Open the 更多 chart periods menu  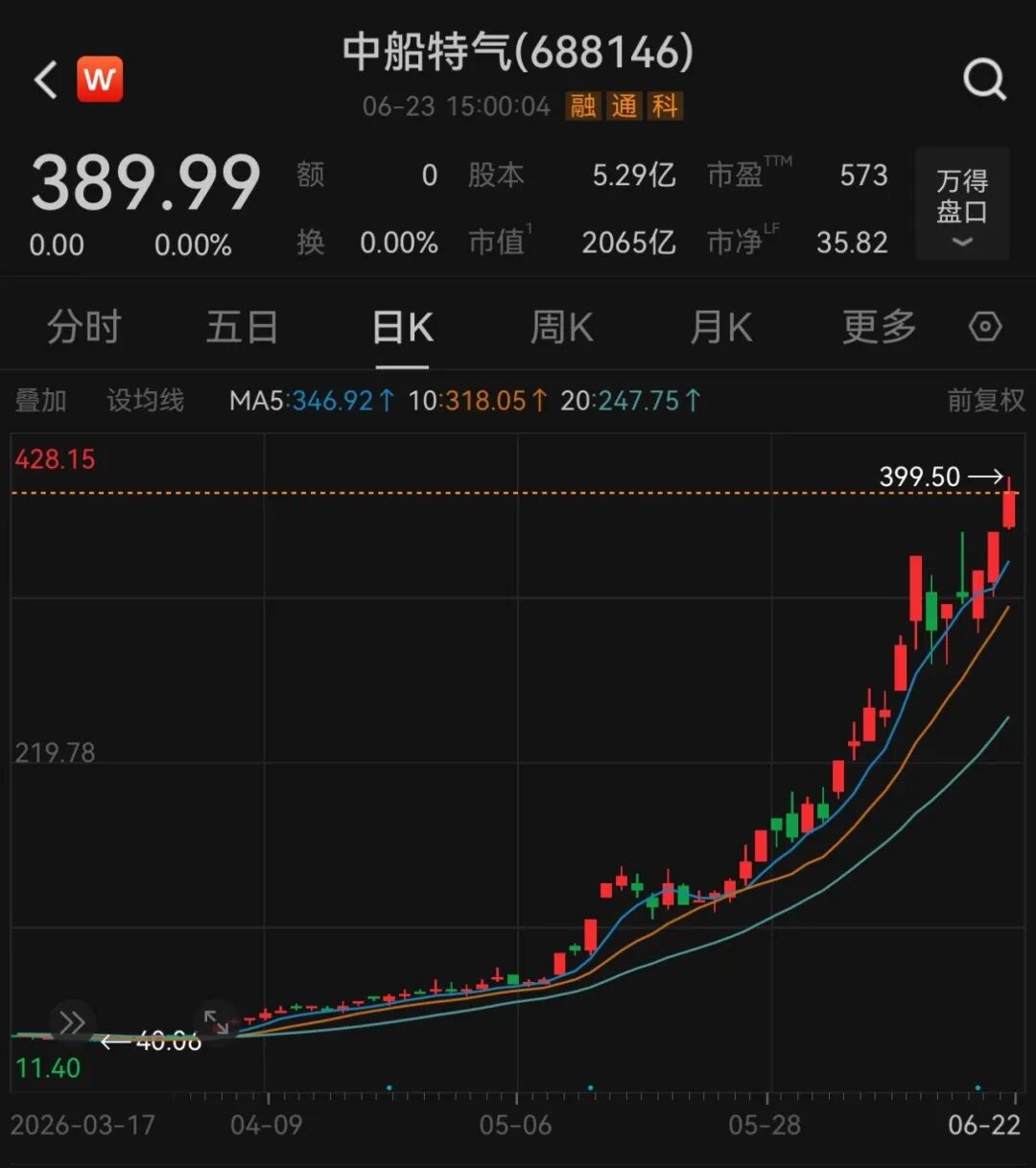click(x=880, y=328)
